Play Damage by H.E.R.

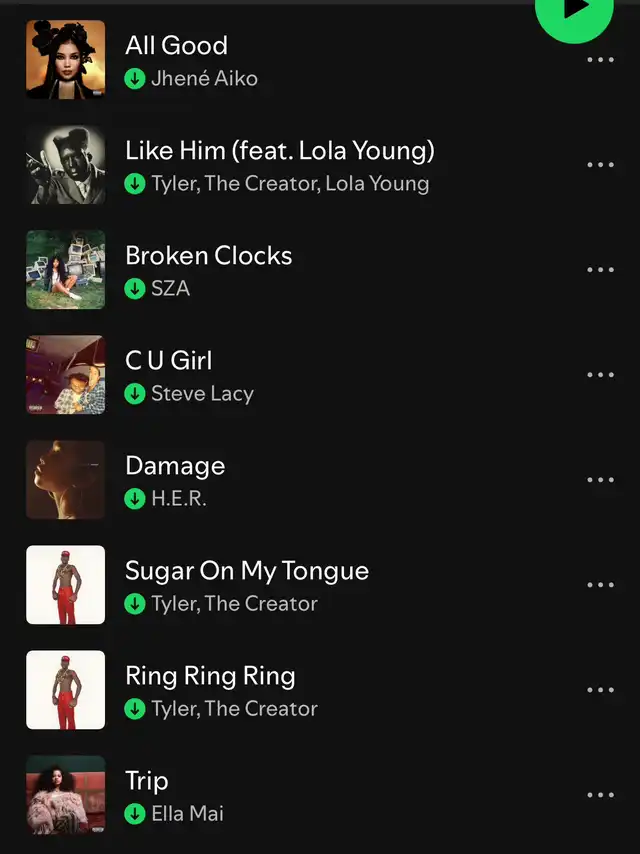[x=175, y=466]
